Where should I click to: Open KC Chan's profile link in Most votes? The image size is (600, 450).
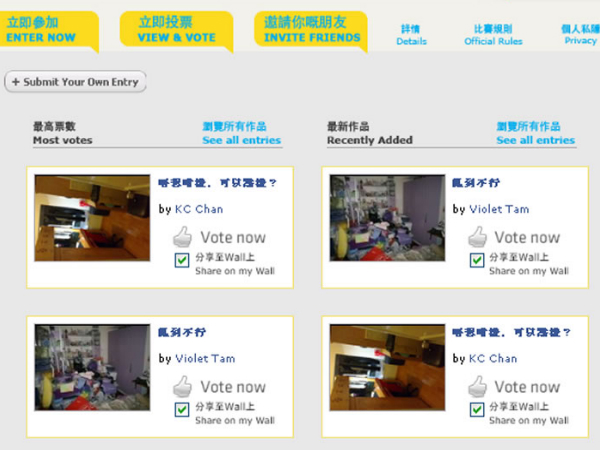[x=199, y=209]
